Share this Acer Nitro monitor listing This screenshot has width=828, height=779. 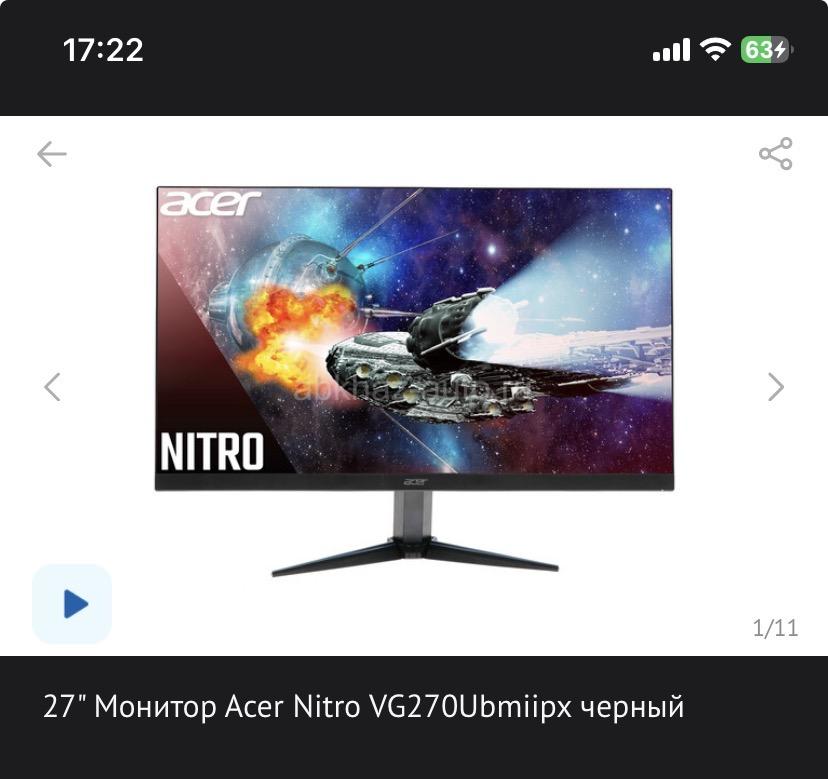point(775,154)
